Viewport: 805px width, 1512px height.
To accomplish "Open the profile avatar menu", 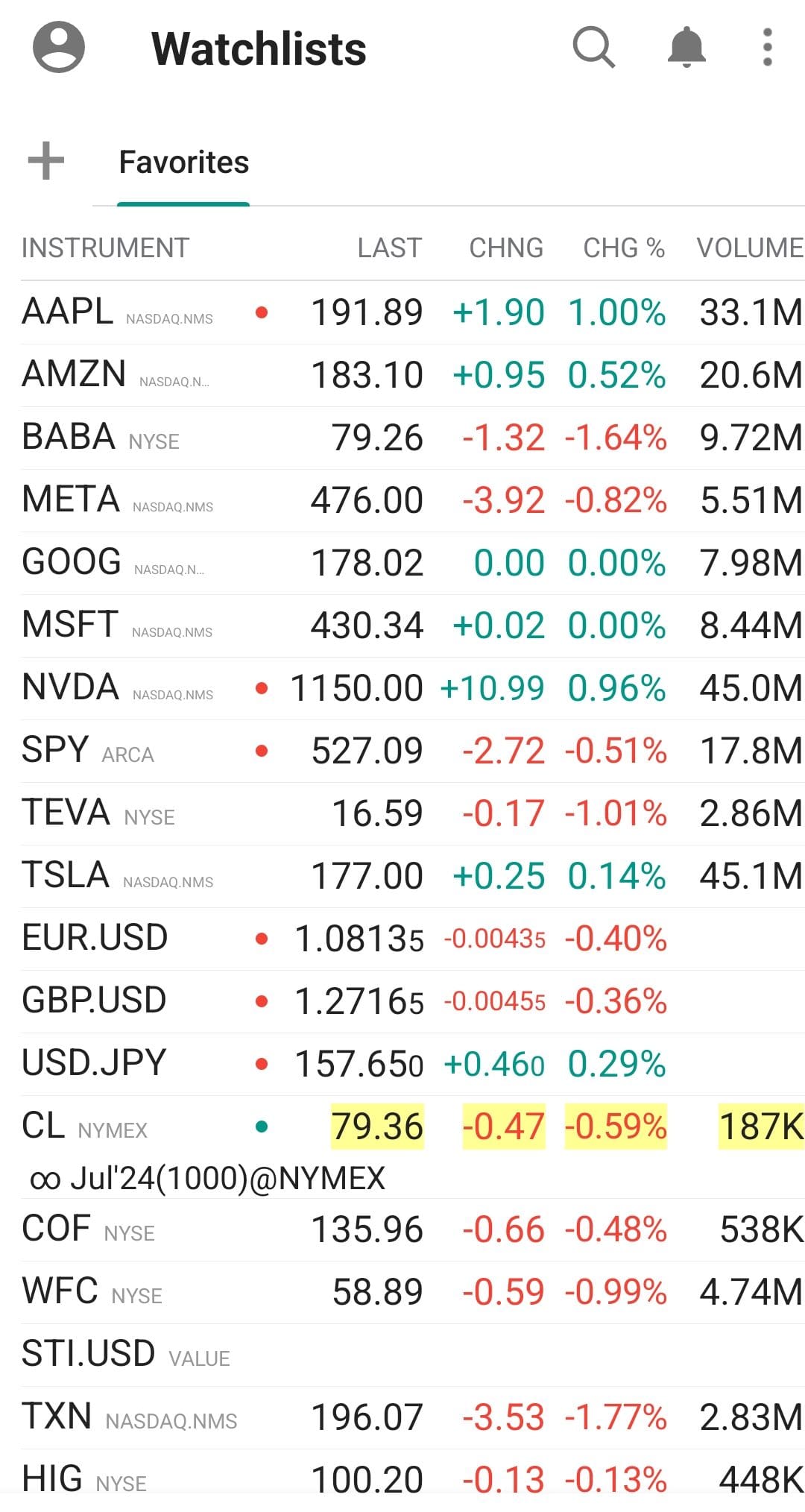I will pos(60,48).
